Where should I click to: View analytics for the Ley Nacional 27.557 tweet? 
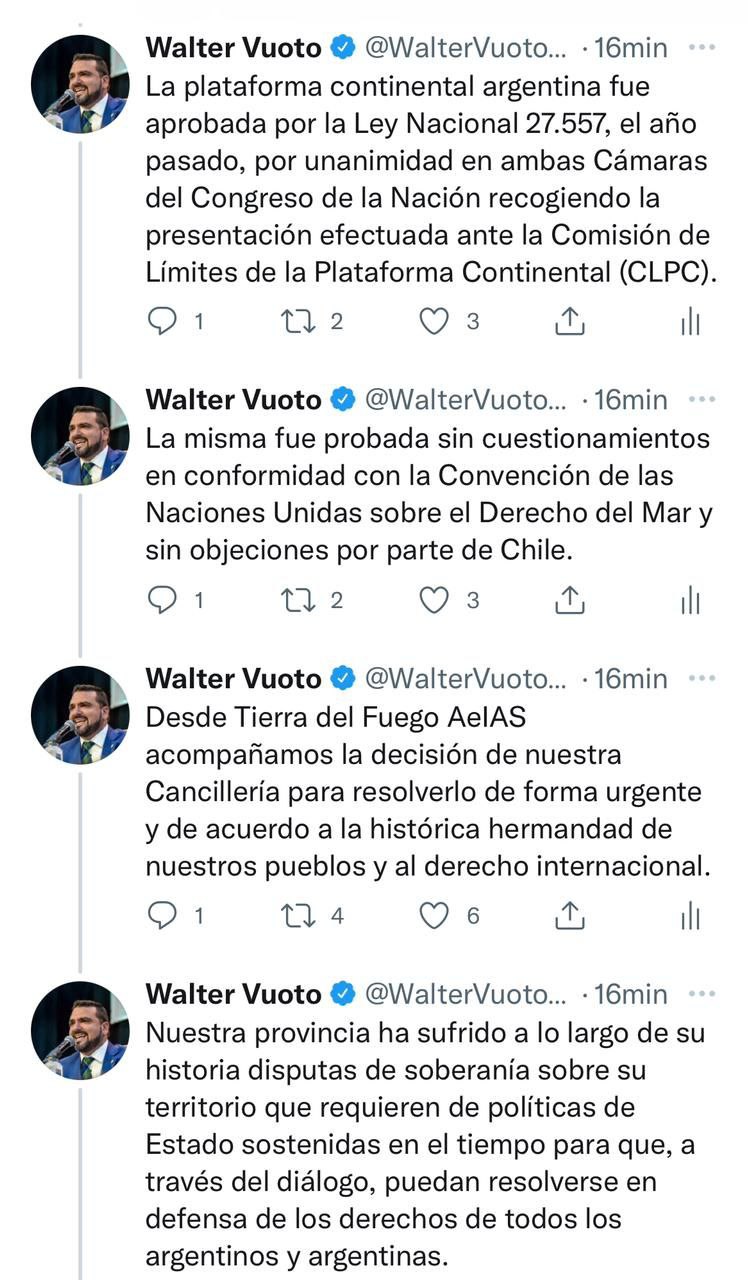click(690, 321)
